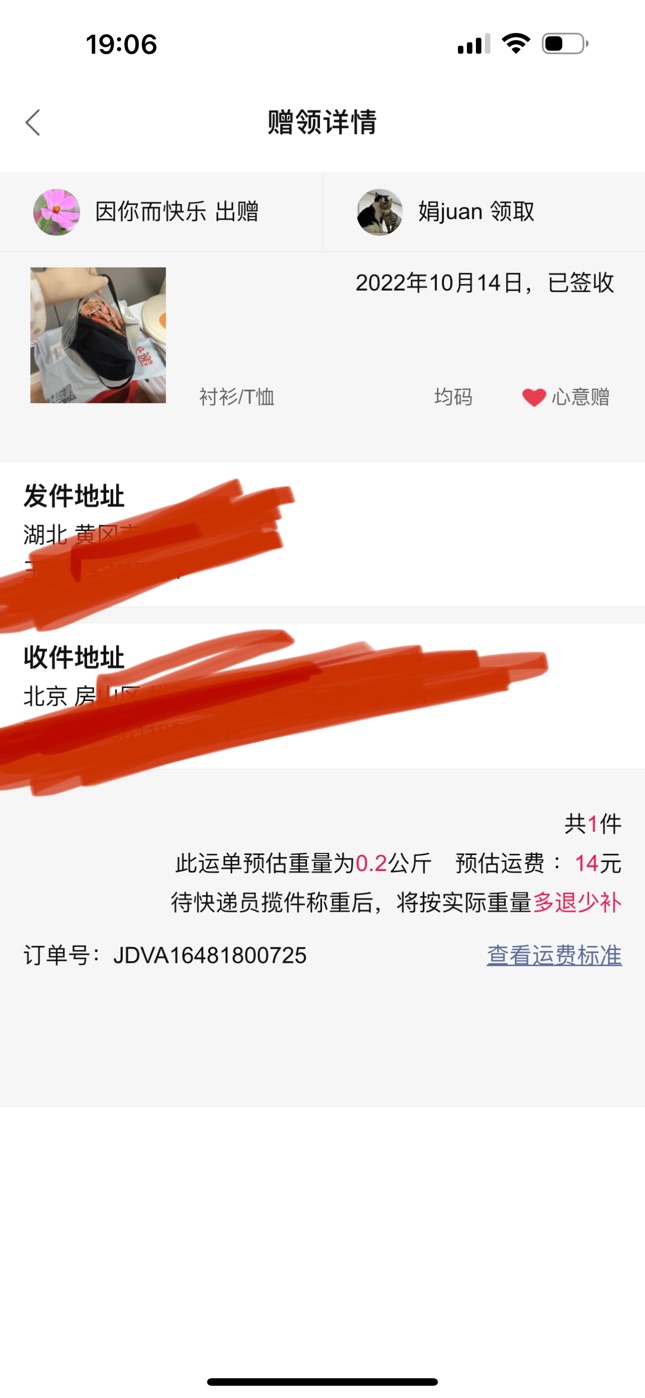Open the gifted item photo

98,335
